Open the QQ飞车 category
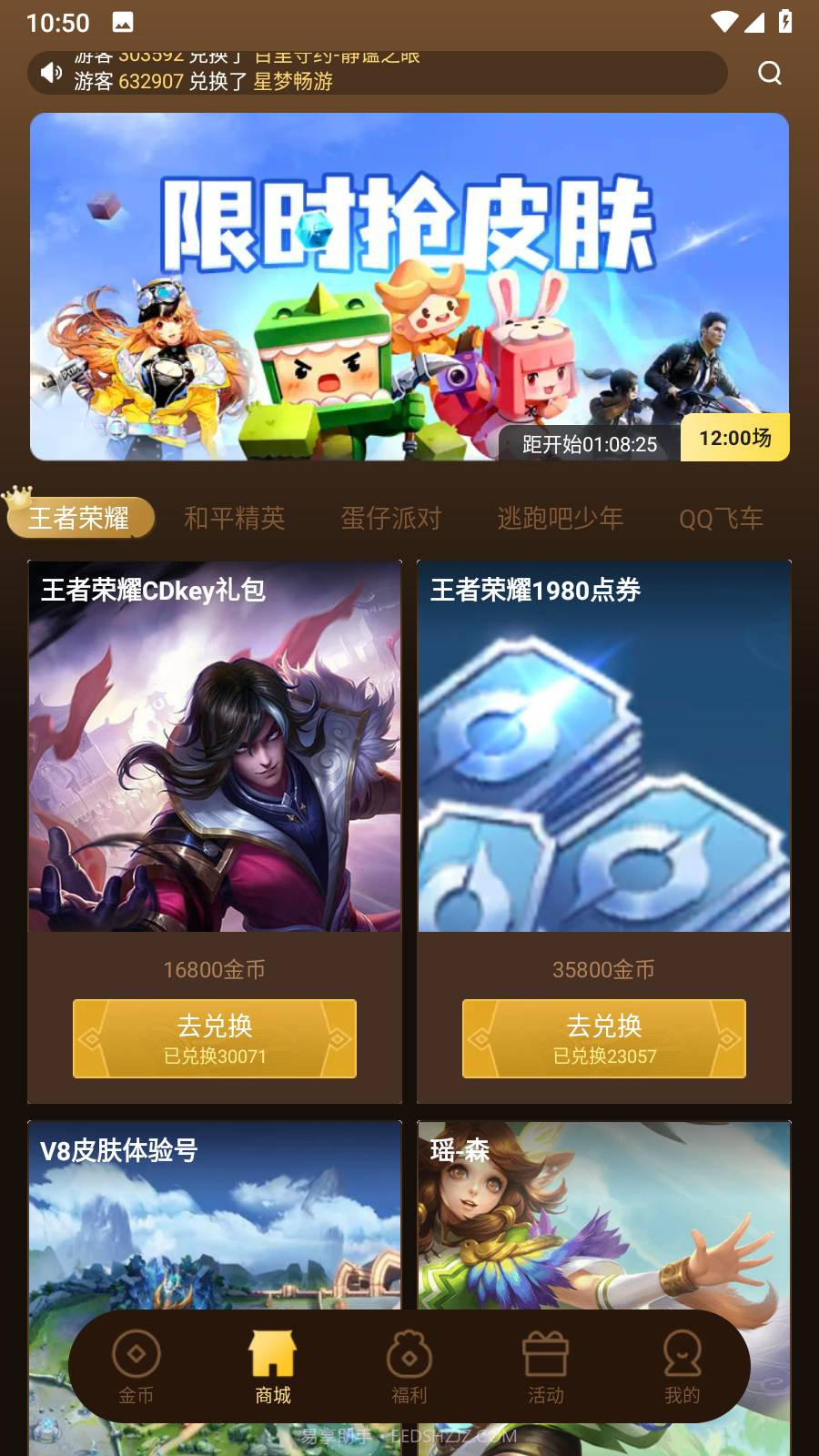This screenshot has height=1456, width=819. click(720, 517)
